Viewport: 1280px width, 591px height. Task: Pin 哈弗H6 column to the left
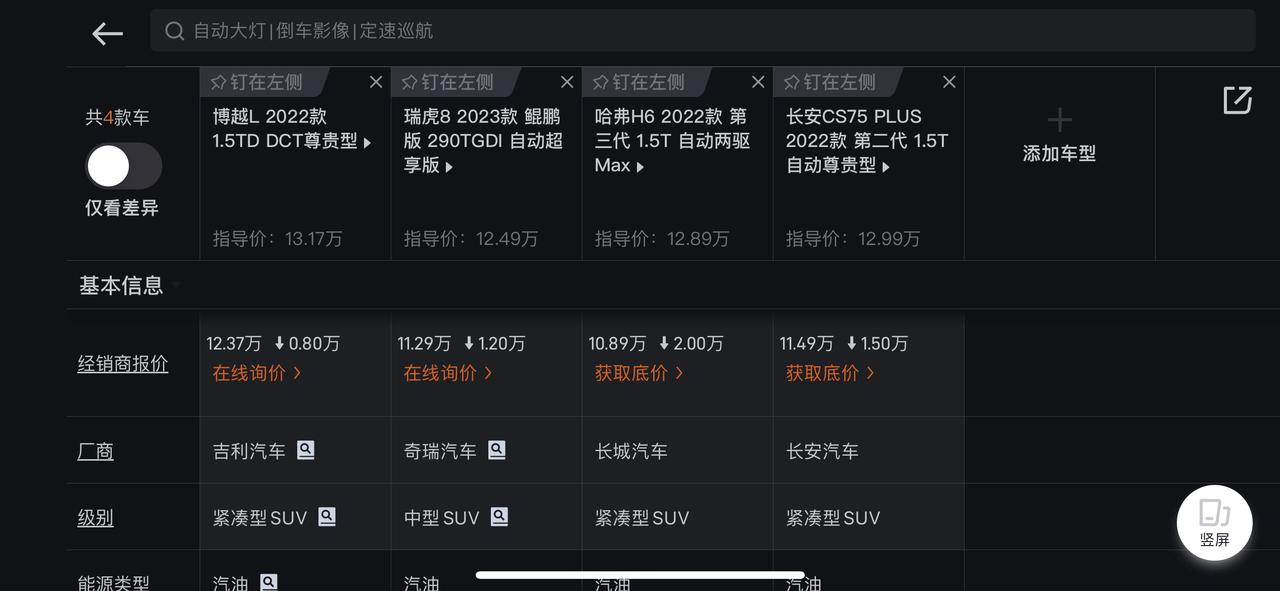click(x=638, y=82)
